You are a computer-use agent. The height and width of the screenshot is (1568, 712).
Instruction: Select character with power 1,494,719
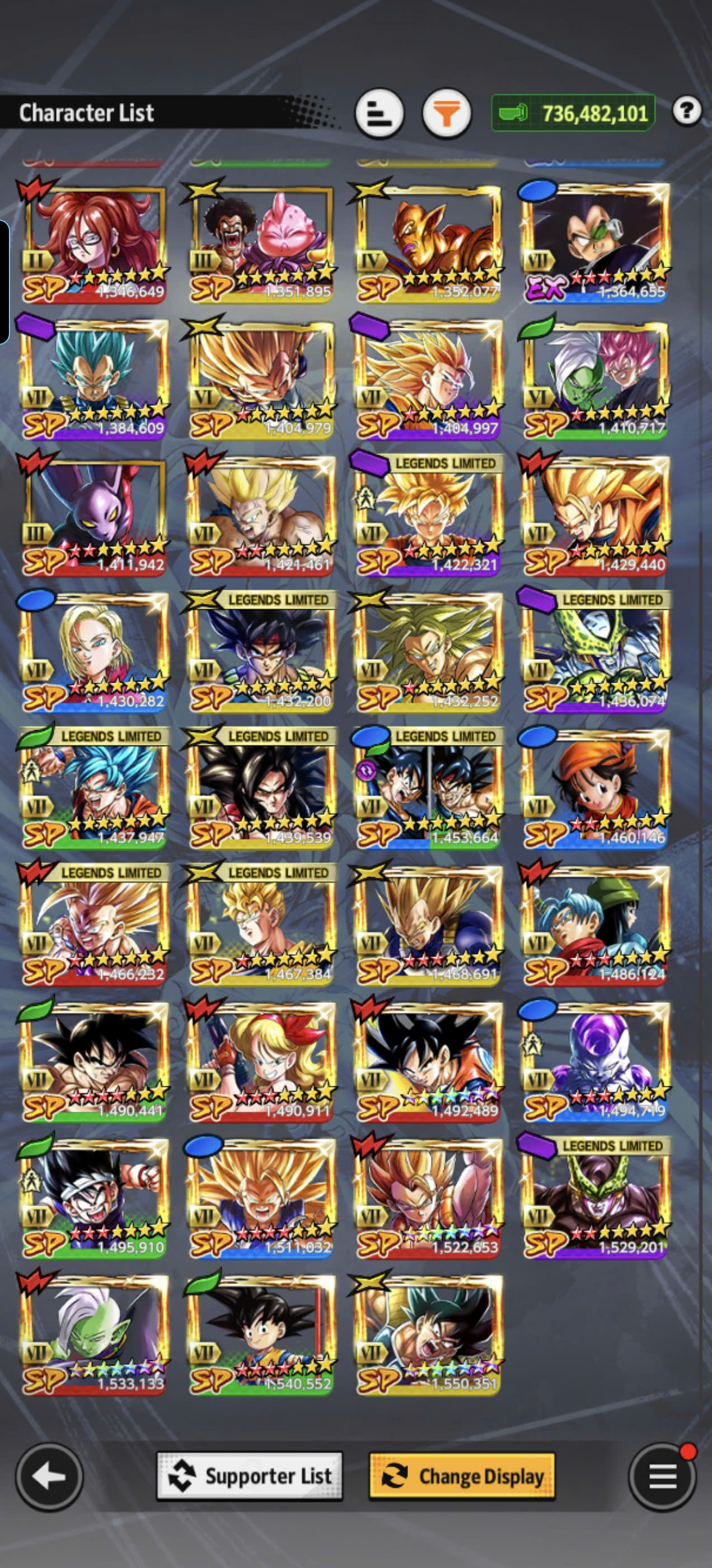[x=595, y=1061]
